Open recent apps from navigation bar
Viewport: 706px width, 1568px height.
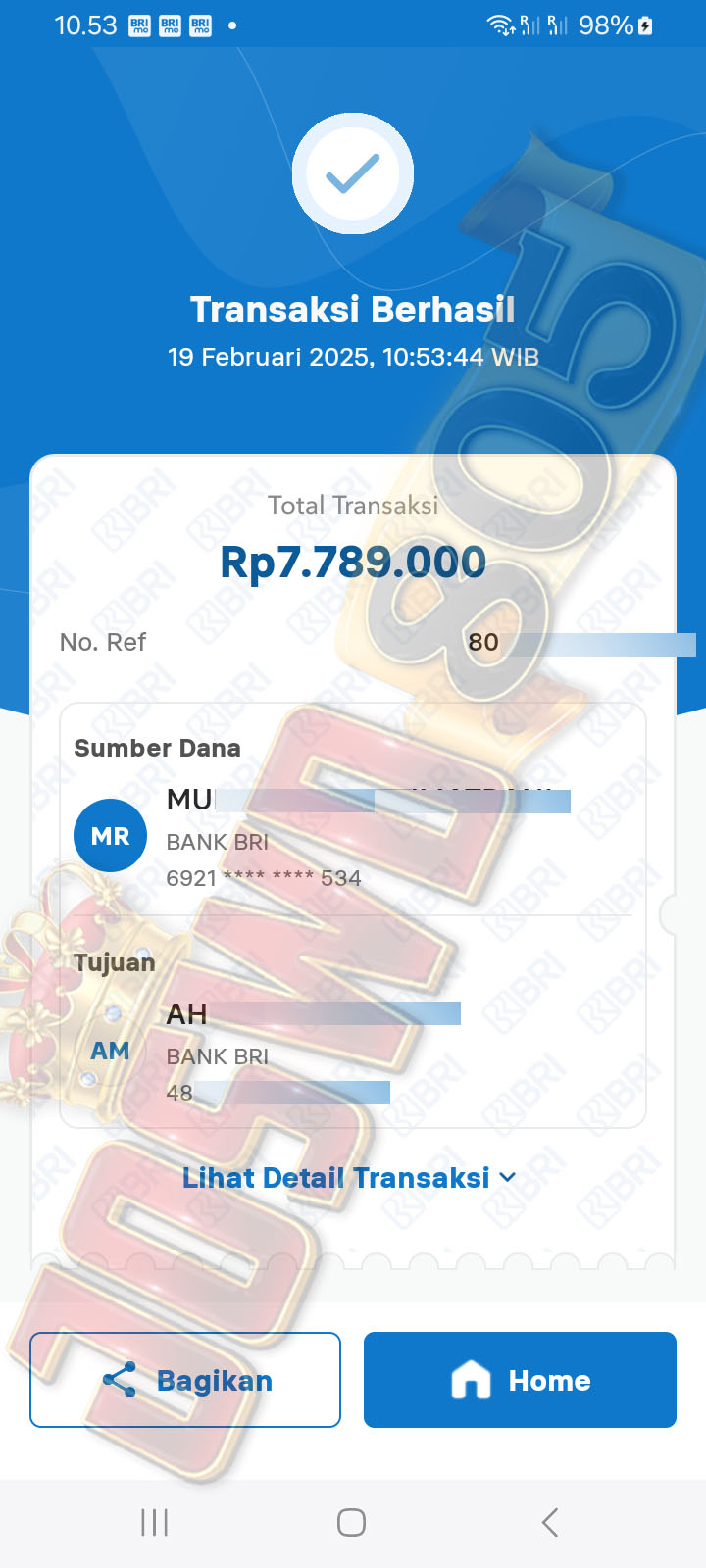tap(155, 1522)
